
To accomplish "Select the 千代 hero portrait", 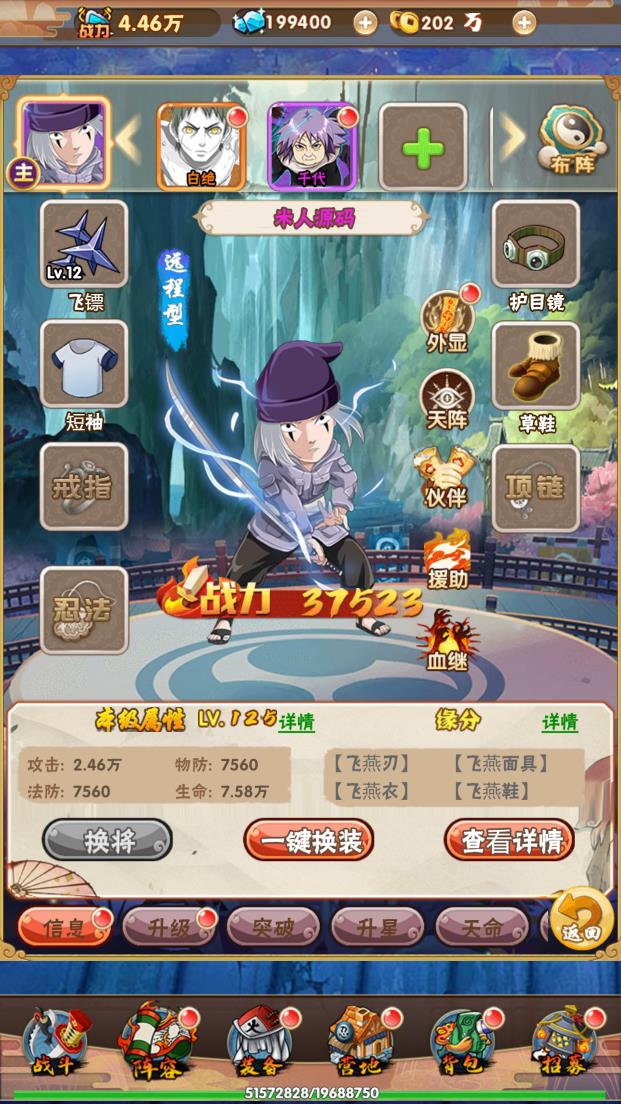I will 312,145.
